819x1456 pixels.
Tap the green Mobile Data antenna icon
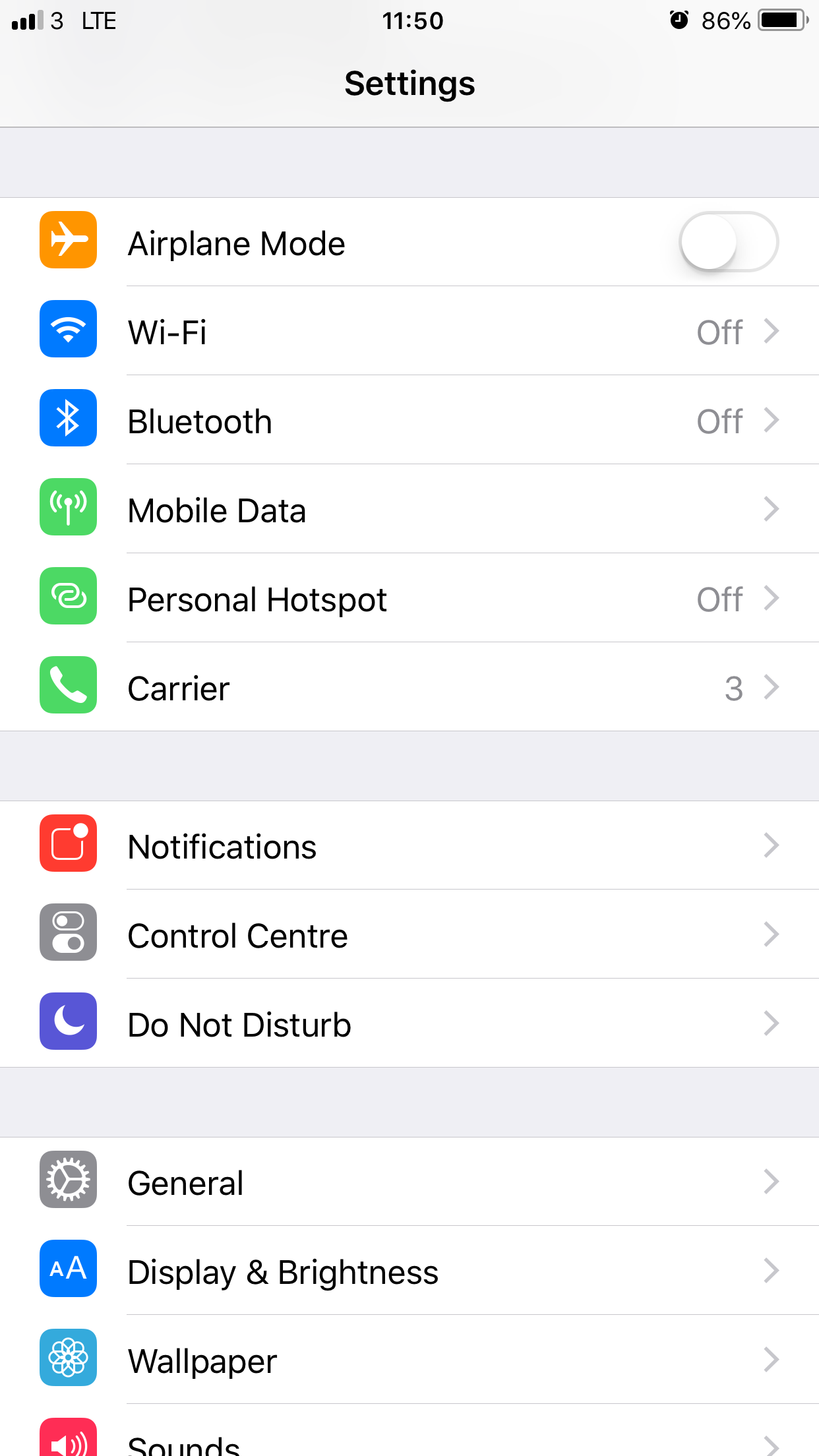click(68, 507)
